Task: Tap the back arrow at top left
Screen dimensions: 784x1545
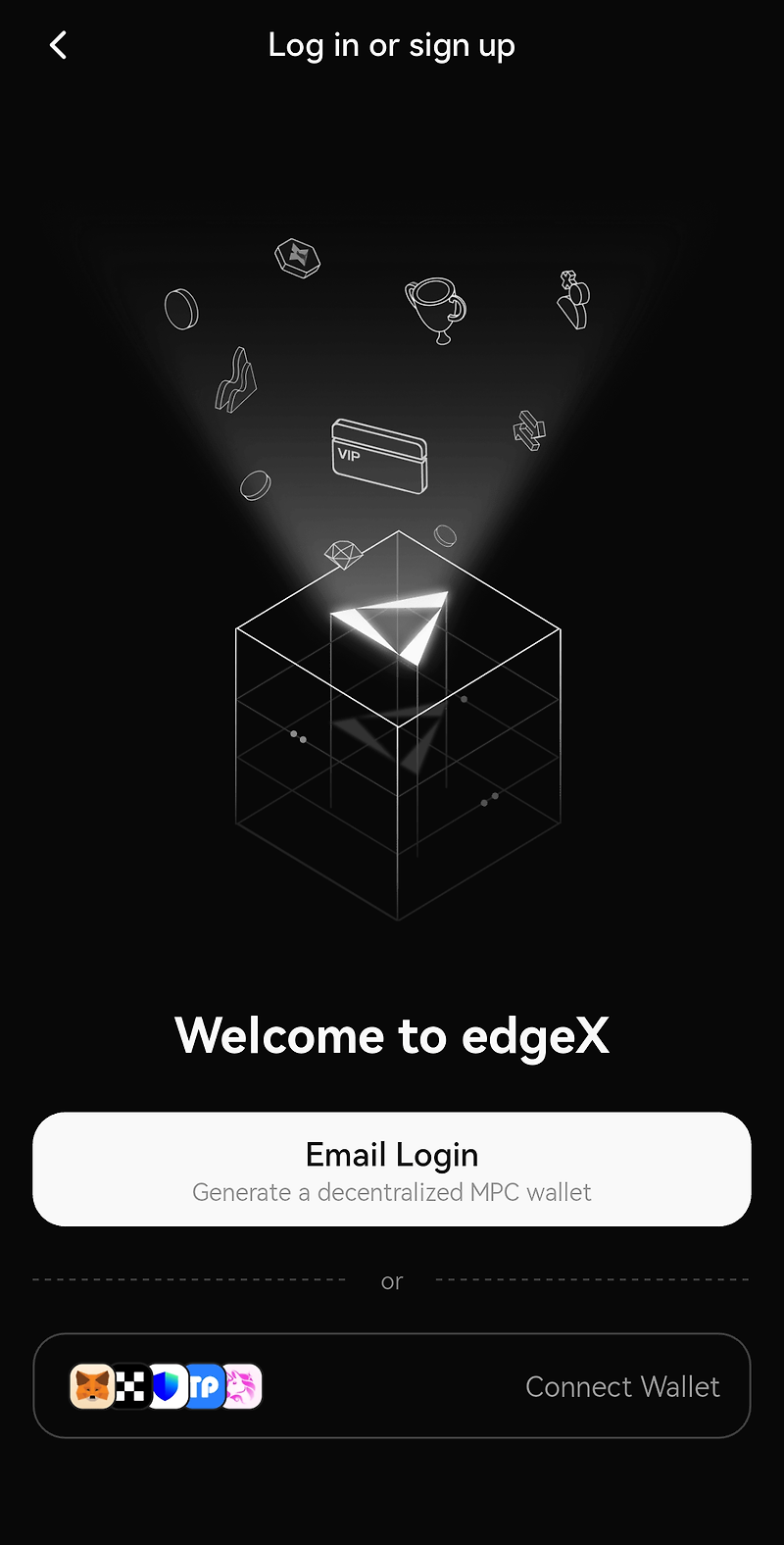Action: coord(56,44)
